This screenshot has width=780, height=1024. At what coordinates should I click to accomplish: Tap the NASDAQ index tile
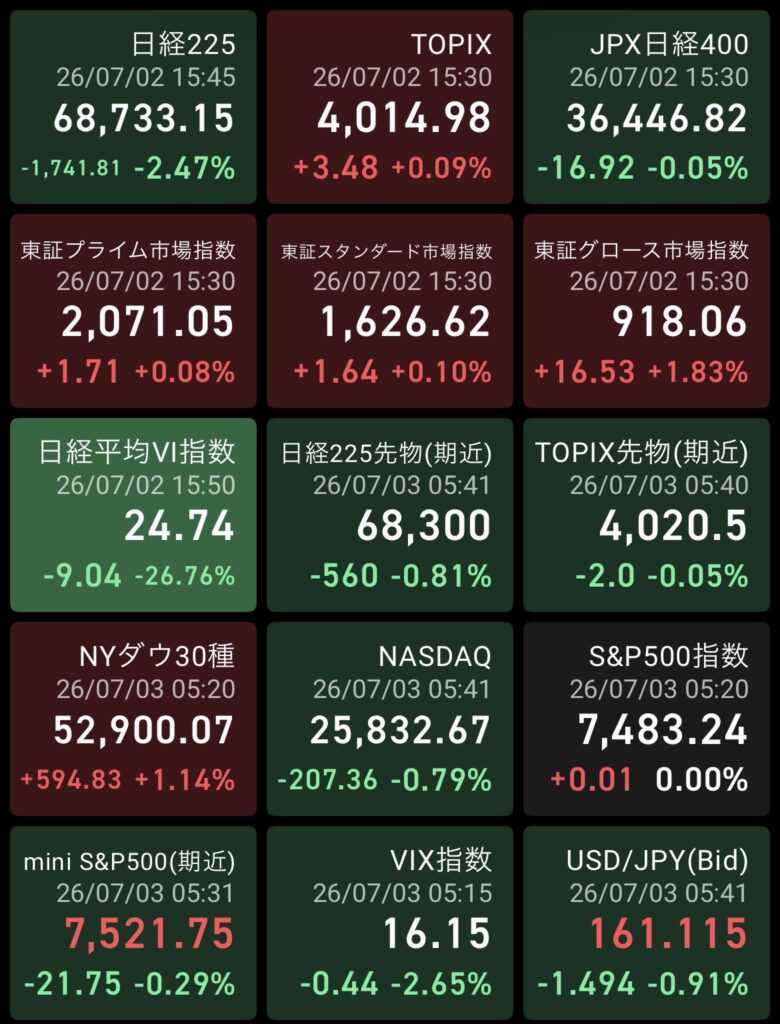point(390,718)
